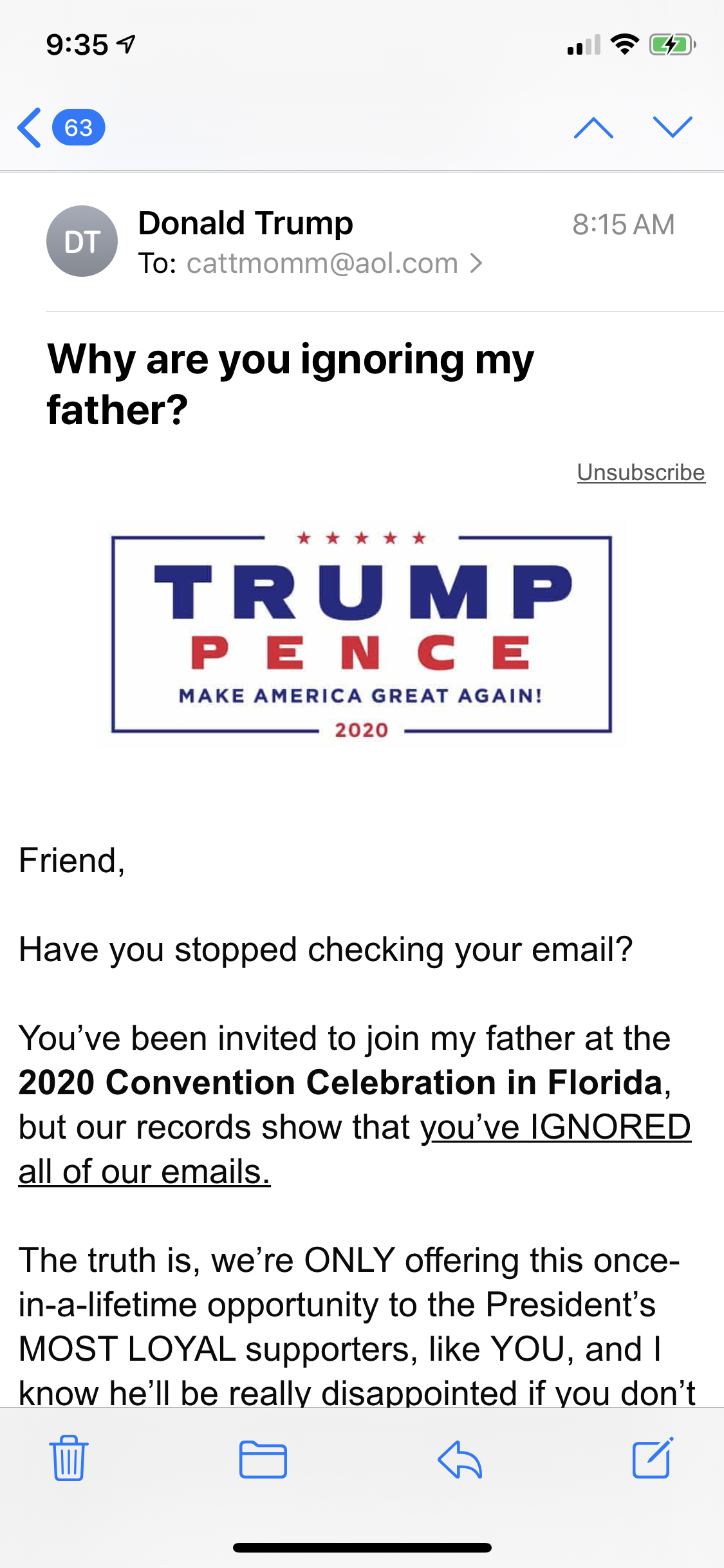This screenshot has width=724, height=1568.
Task: Go back to the inbox list
Action: click(x=58, y=127)
